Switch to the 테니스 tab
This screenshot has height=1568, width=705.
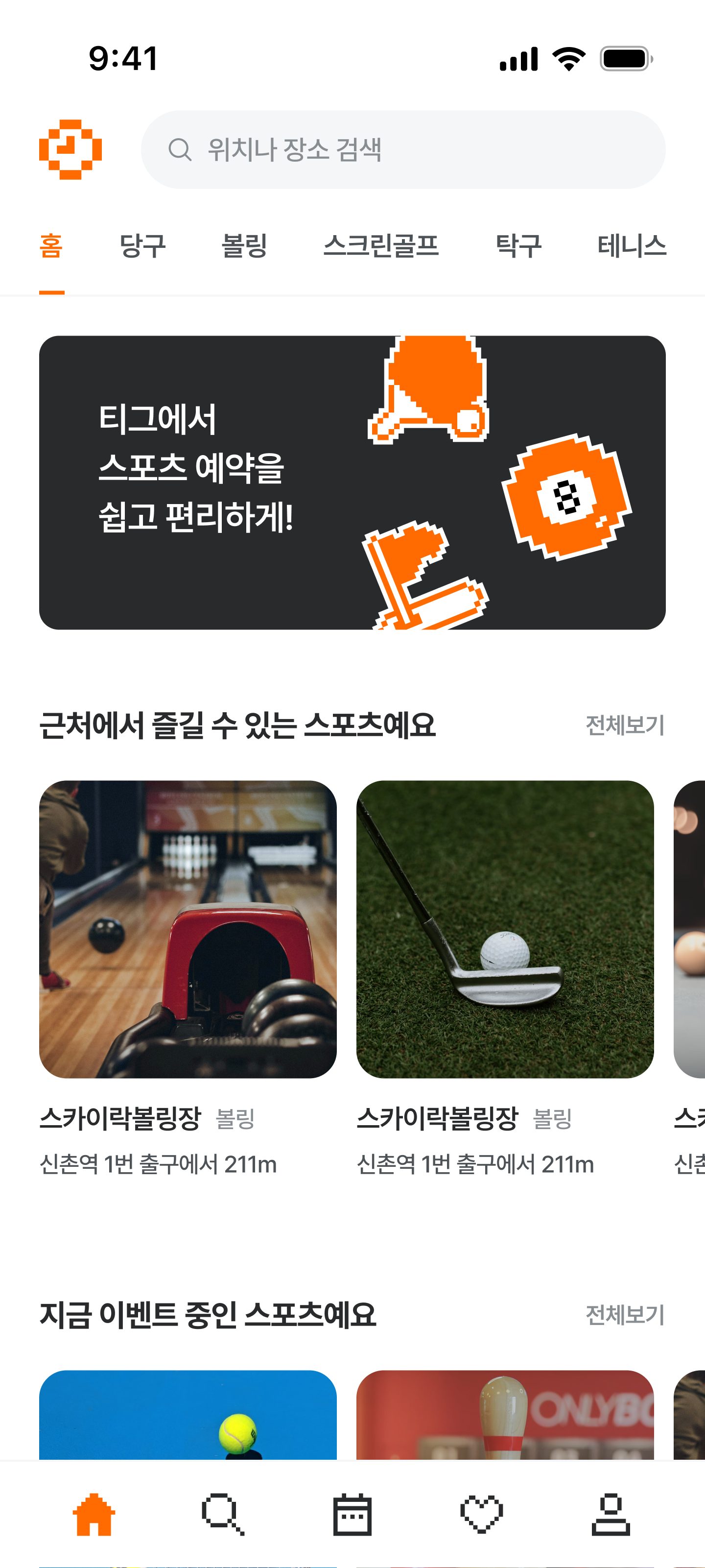click(632, 246)
